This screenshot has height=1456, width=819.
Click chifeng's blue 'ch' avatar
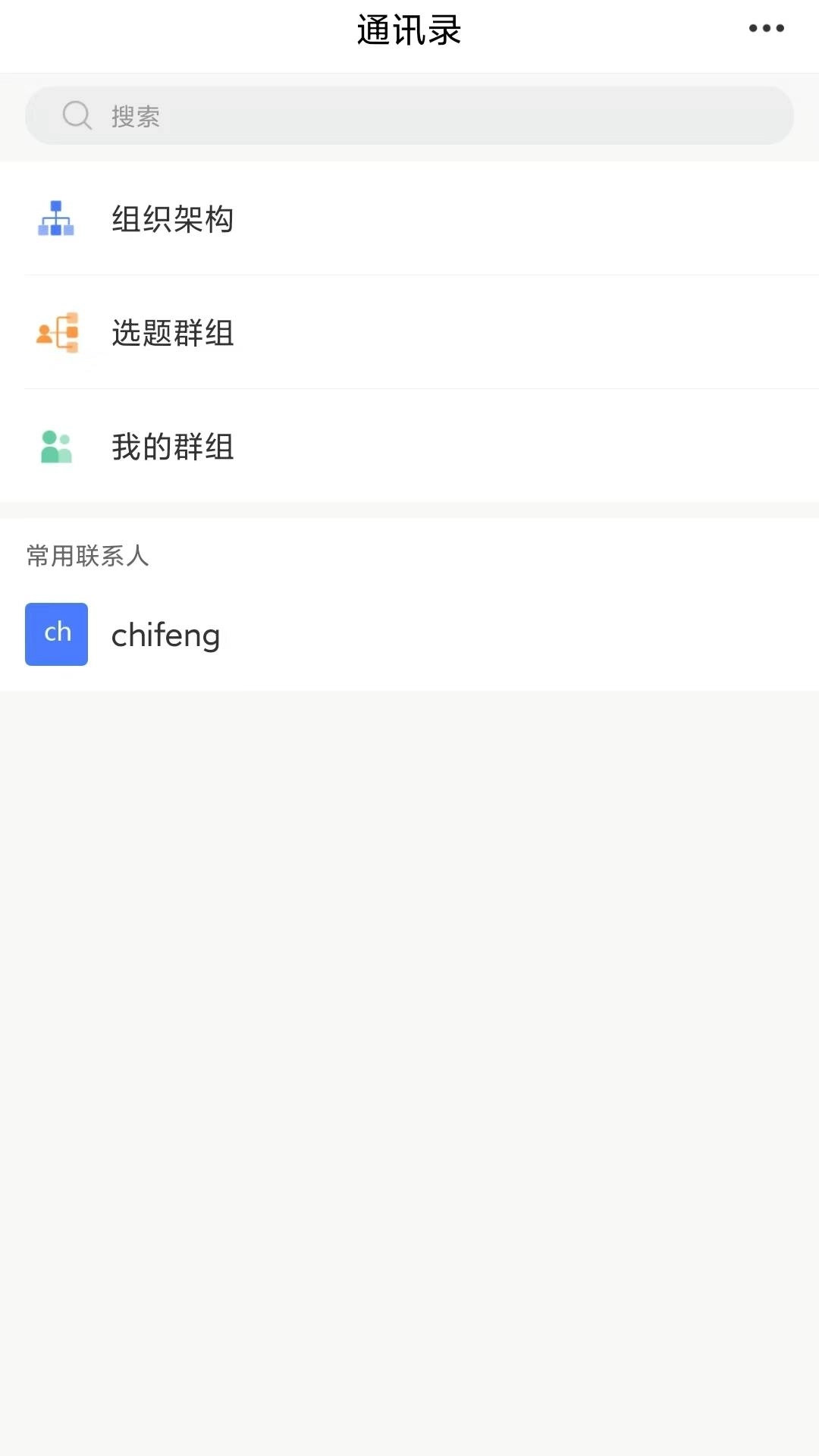56,634
